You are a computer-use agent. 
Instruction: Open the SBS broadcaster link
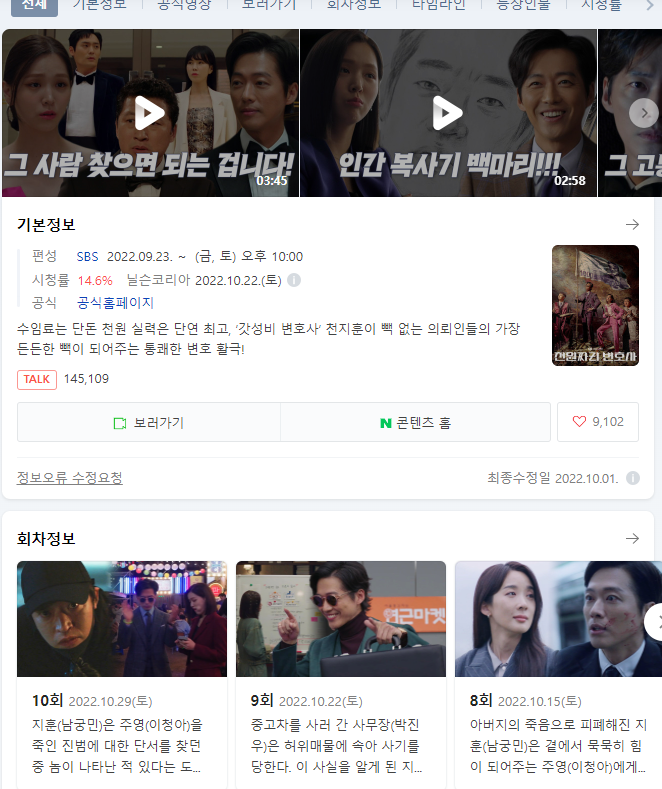(88, 257)
